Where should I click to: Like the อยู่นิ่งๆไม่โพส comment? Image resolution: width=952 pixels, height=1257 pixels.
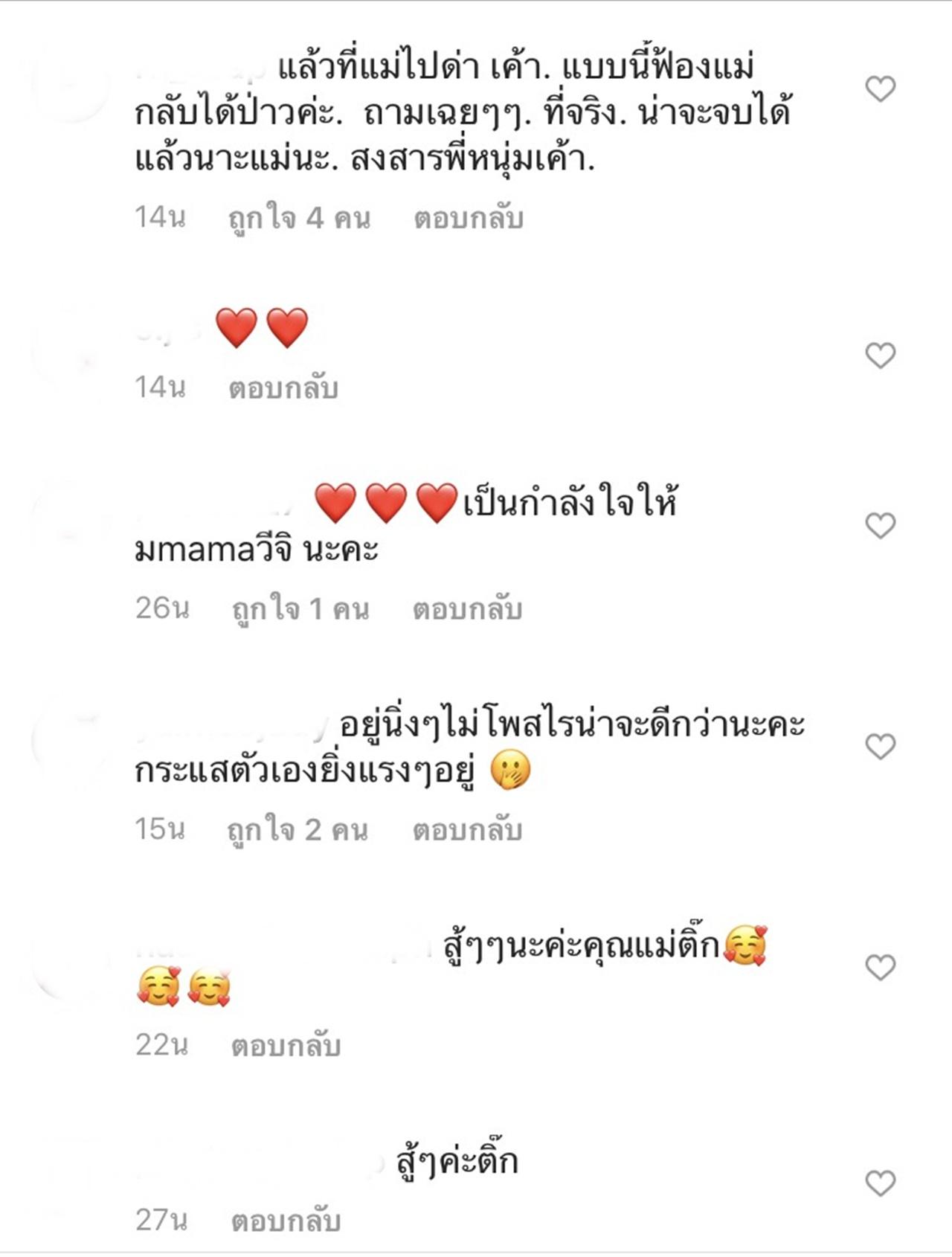881,746
